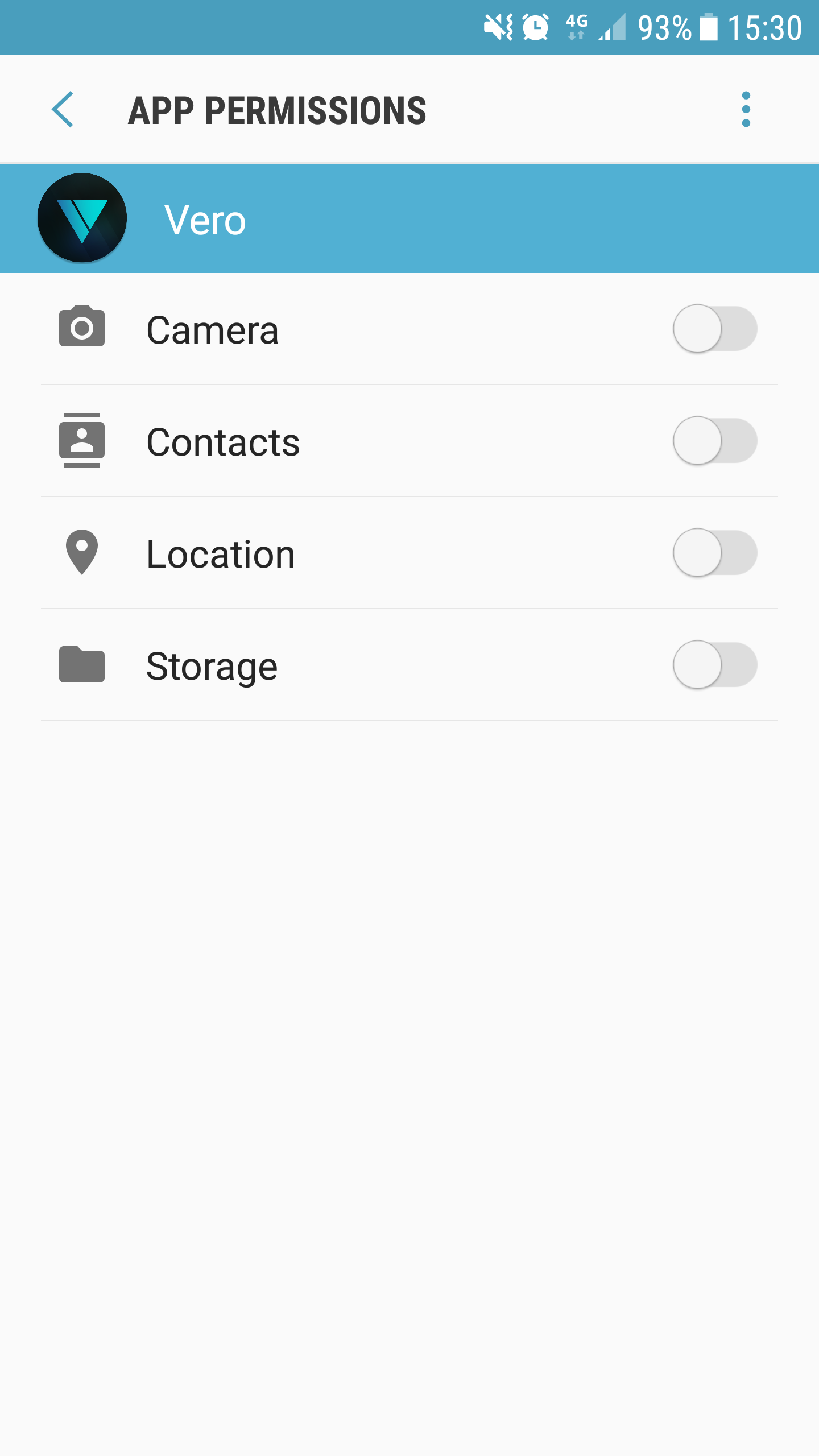Switch on Storage permission
Viewport: 819px width, 1456px height.
pyautogui.click(x=714, y=665)
